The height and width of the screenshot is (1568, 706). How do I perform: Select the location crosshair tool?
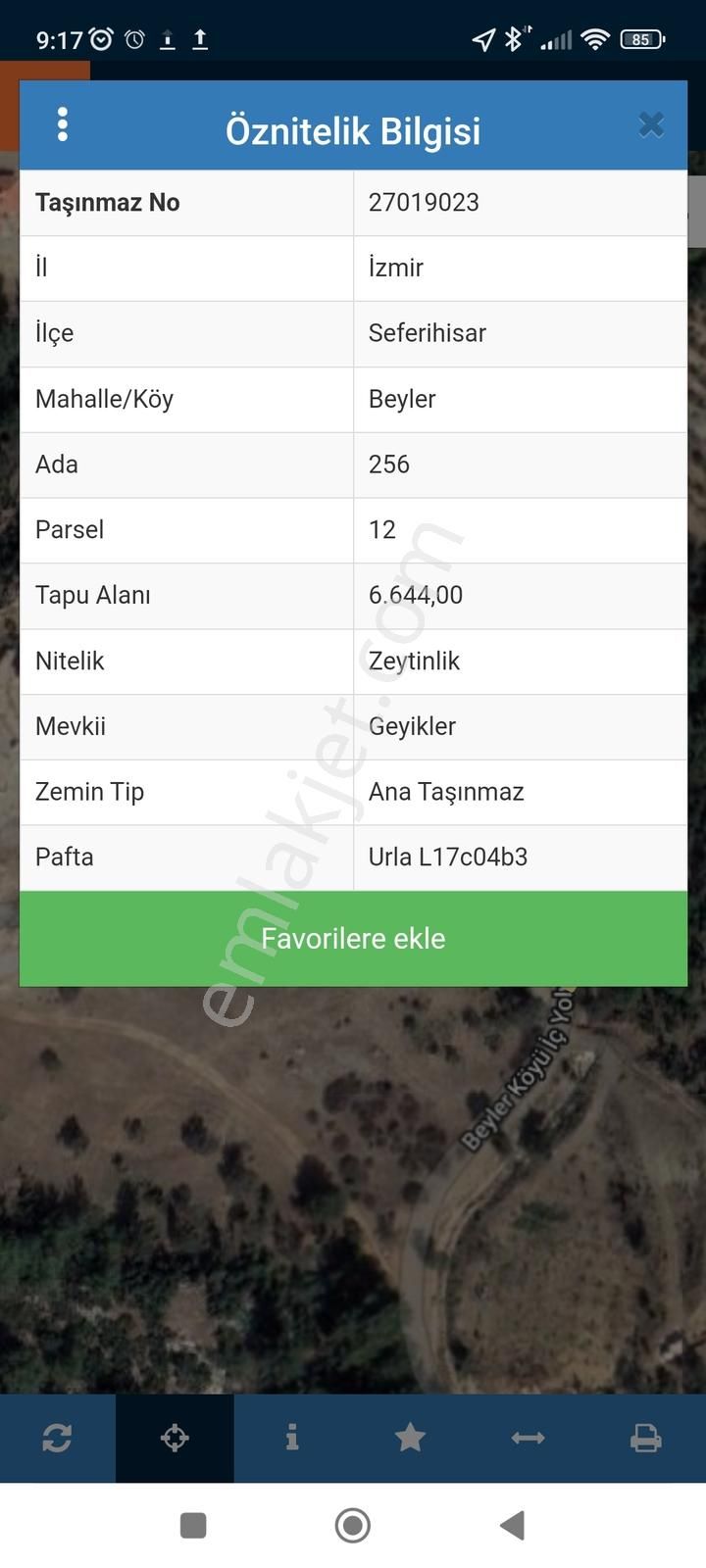coord(174,1438)
